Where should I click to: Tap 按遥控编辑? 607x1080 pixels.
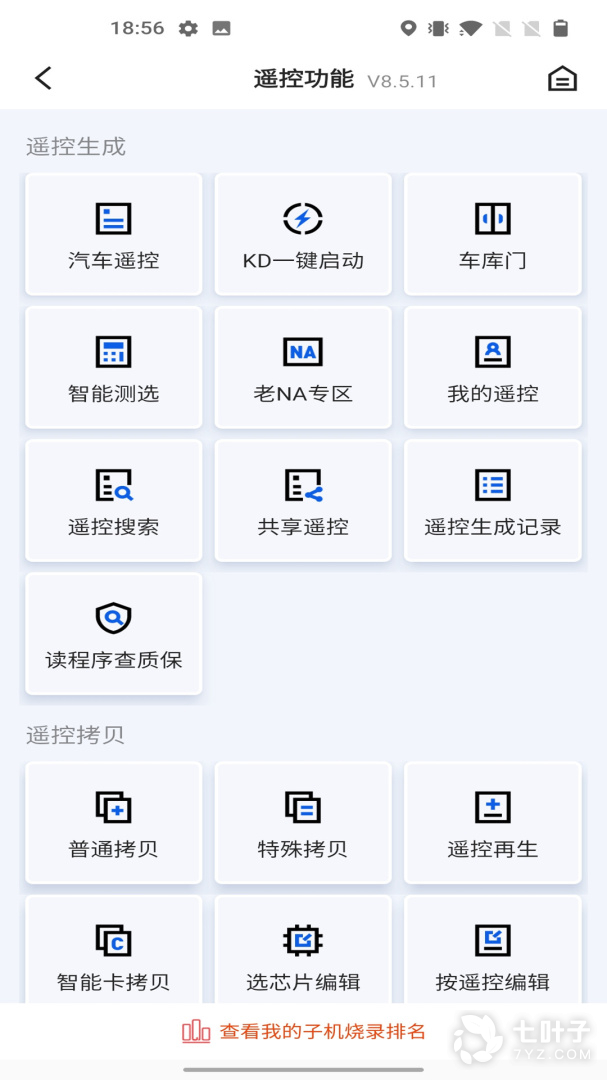click(492, 953)
